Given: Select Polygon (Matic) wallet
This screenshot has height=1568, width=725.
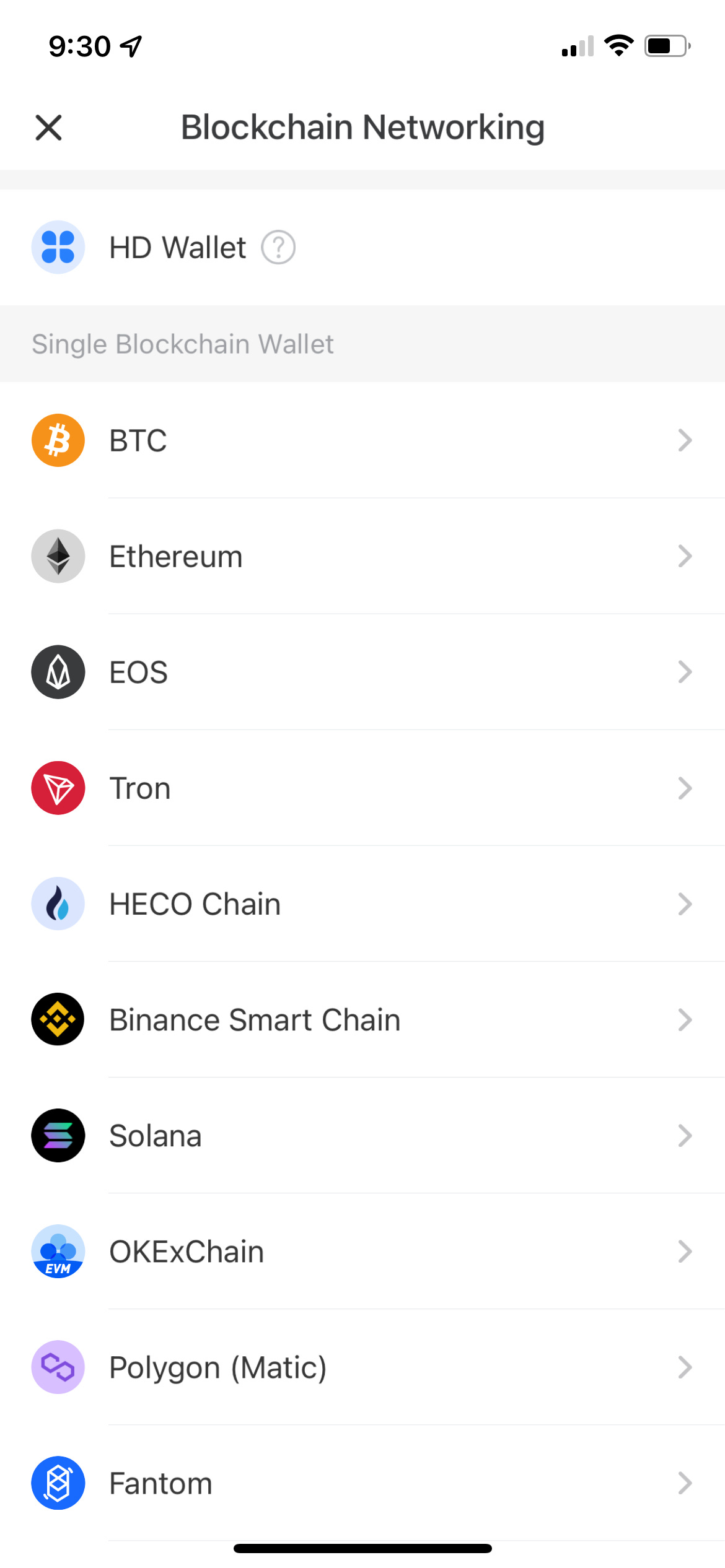Looking at the screenshot, I should click(362, 1367).
